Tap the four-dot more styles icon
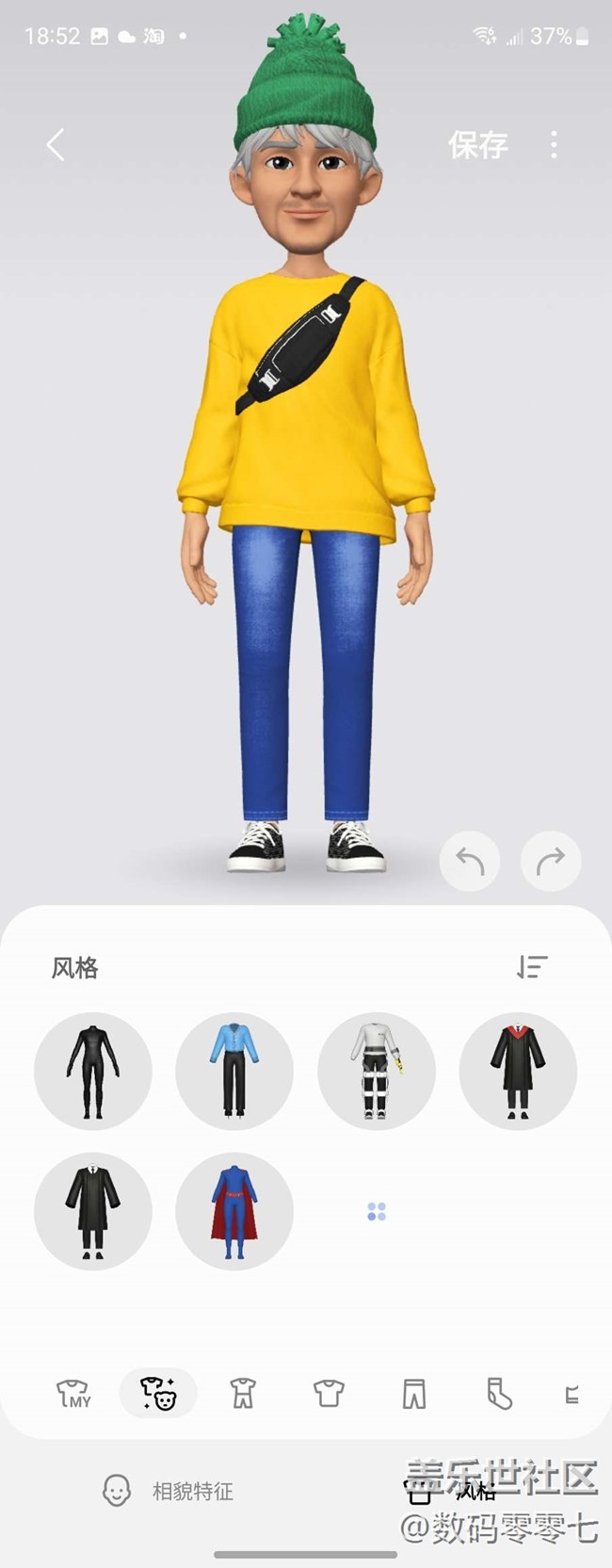This screenshot has height=1568, width=612. (x=377, y=1212)
